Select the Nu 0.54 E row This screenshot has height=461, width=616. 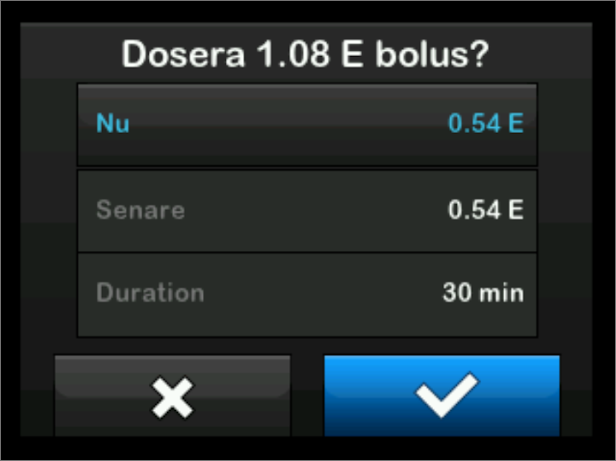(308, 125)
